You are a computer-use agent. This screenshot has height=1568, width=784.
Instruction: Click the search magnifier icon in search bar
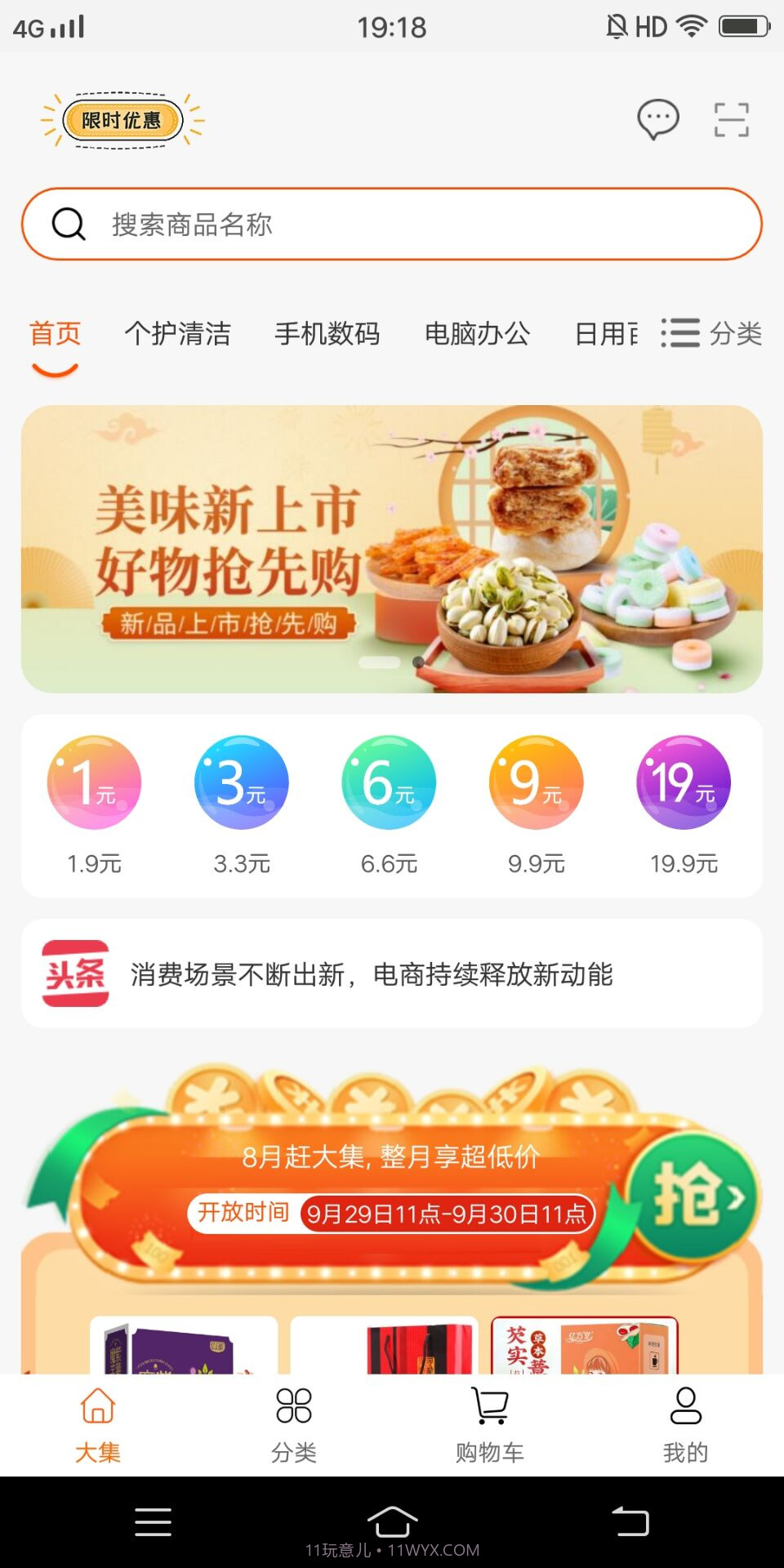(69, 224)
